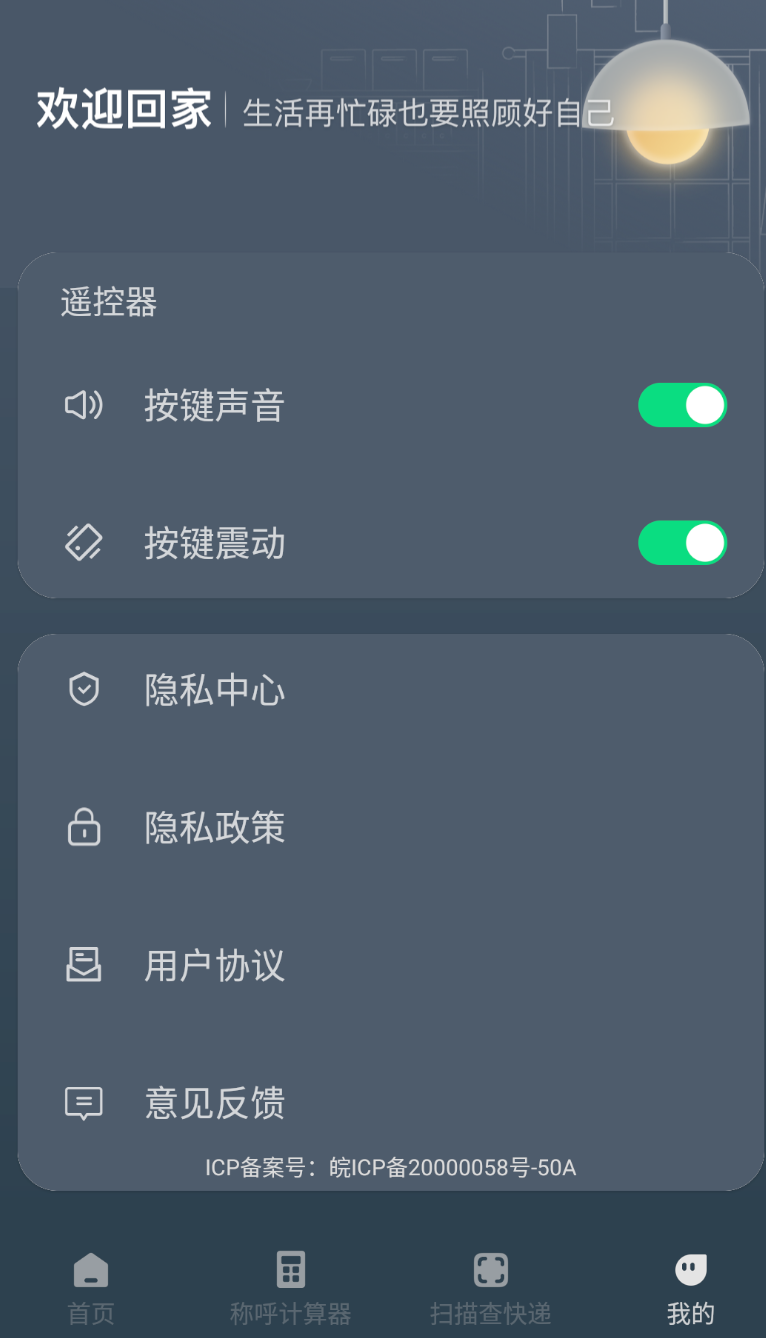Switch to the 扫描查快递 tab
The height and width of the screenshot is (1338, 766).
click(x=489, y=1290)
